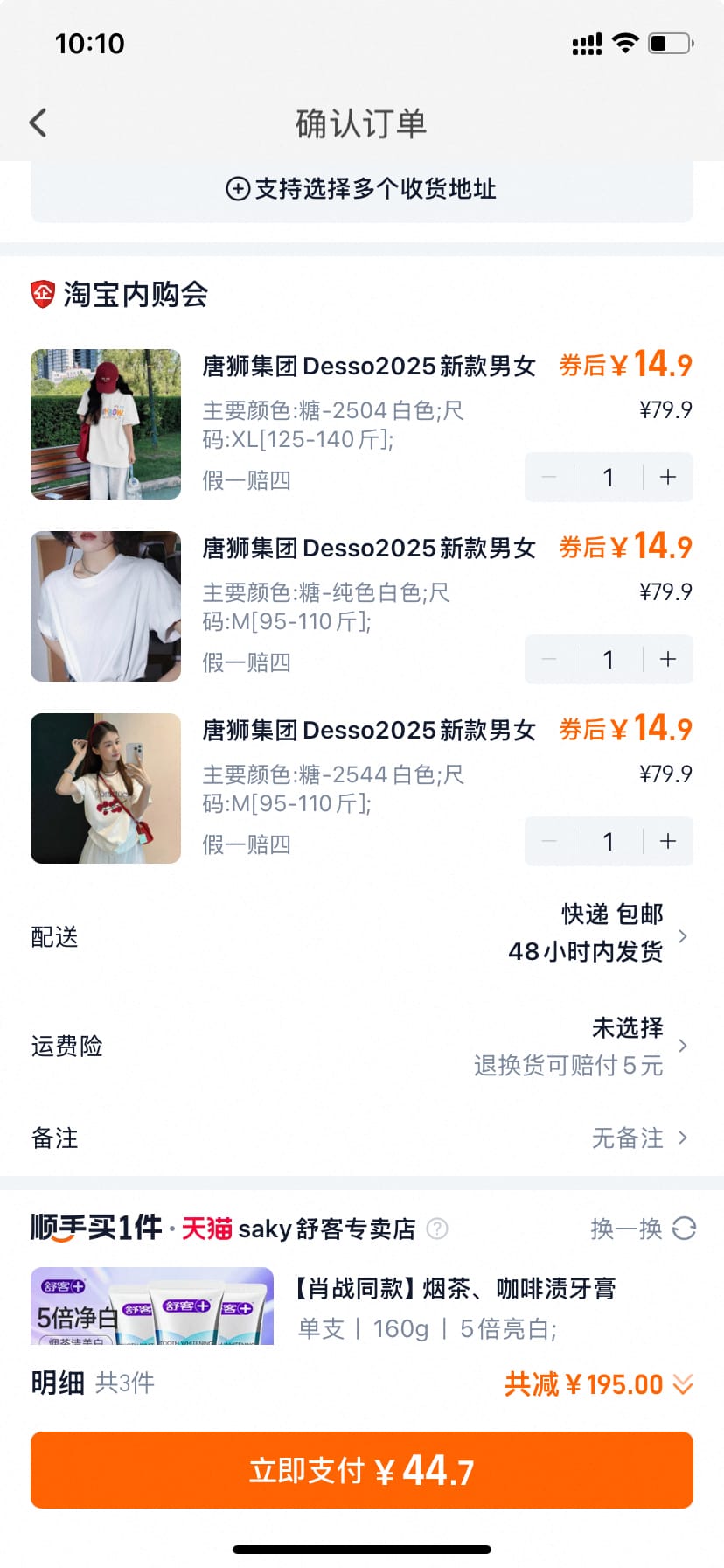Tap the refresh icon next to 换一换
The width and height of the screenshot is (724, 1568).
(x=685, y=1229)
